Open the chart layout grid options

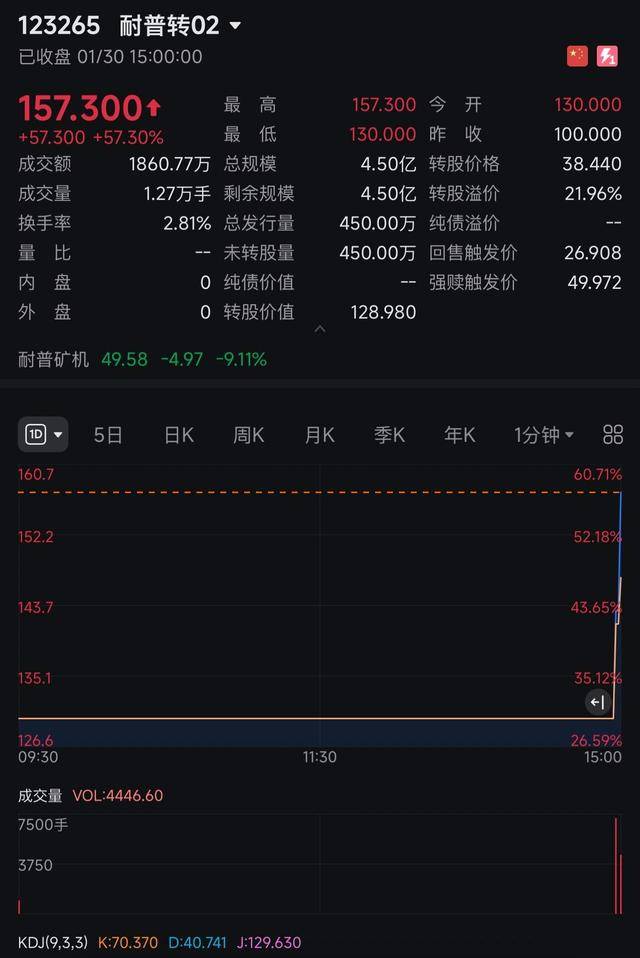click(x=613, y=434)
